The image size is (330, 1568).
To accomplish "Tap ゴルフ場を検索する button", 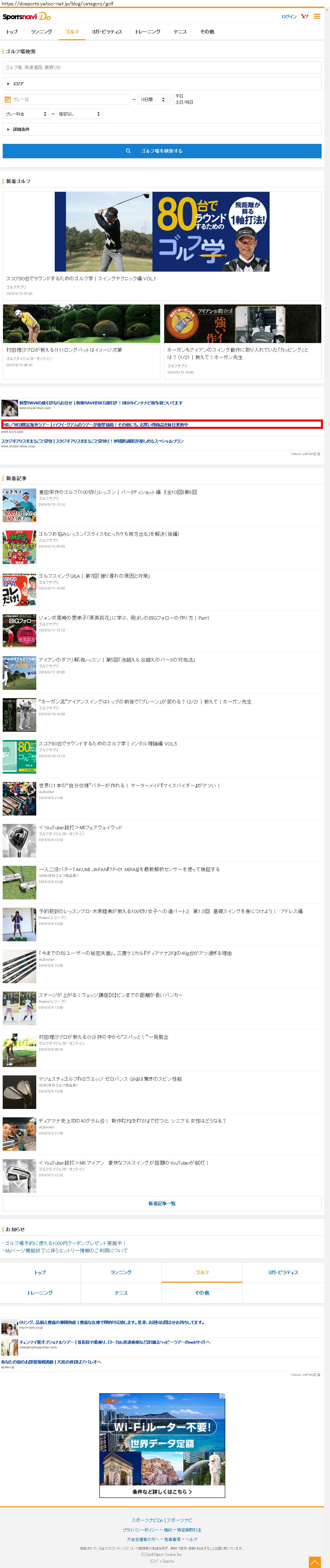I will pos(161,151).
